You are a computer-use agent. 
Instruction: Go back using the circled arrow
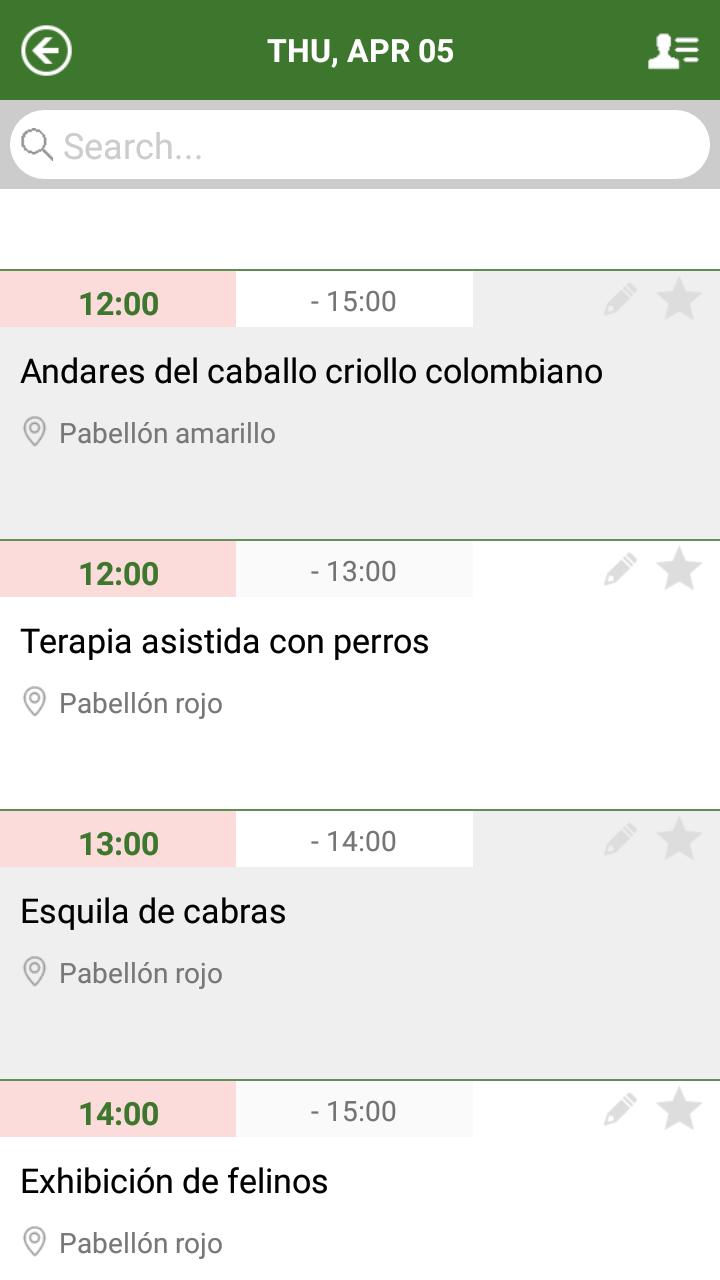point(46,50)
